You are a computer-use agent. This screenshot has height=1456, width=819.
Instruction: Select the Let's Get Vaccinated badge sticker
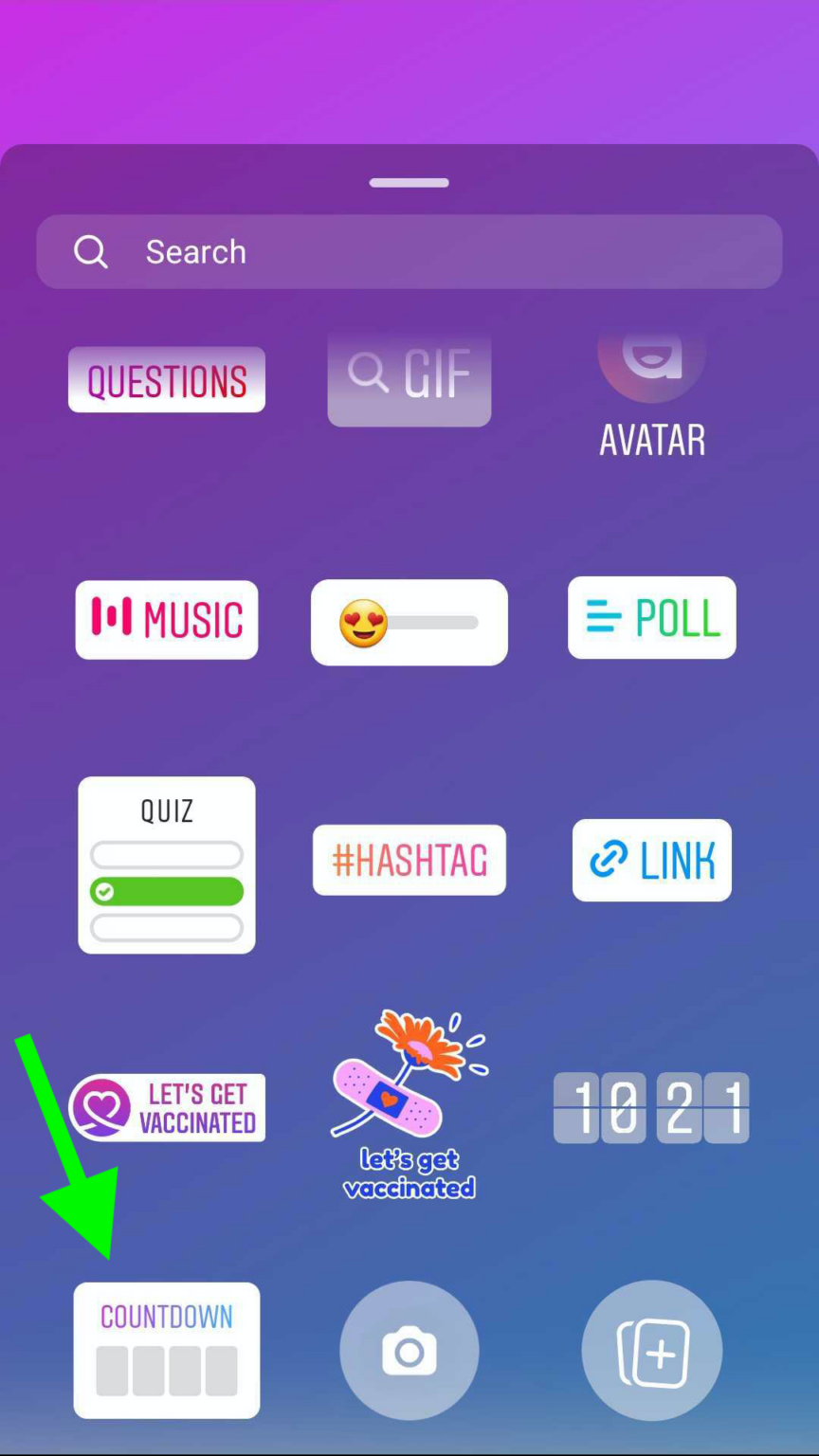tap(167, 1107)
